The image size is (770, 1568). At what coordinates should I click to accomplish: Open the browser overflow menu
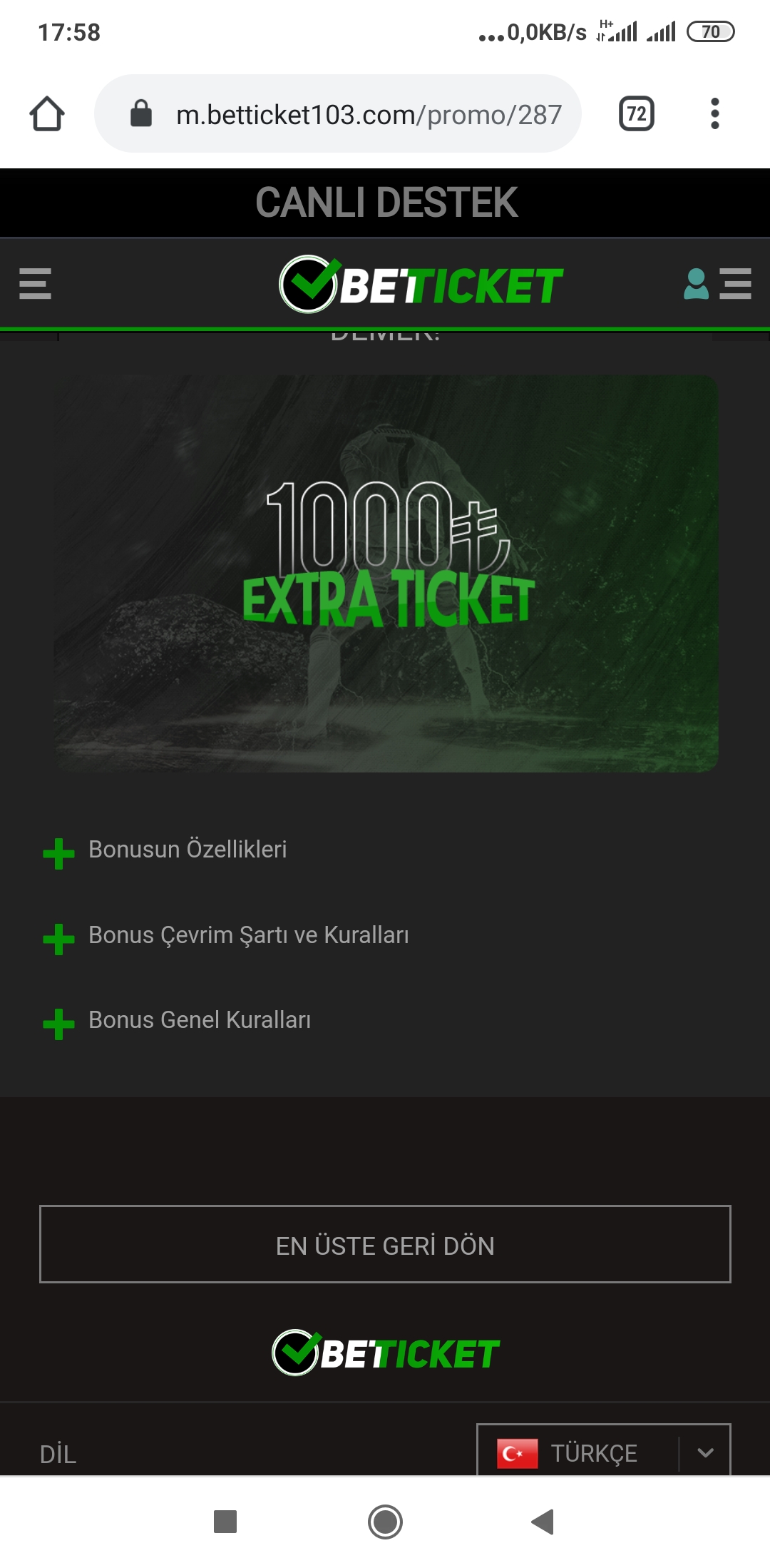pyautogui.click(x=715, y=114)
